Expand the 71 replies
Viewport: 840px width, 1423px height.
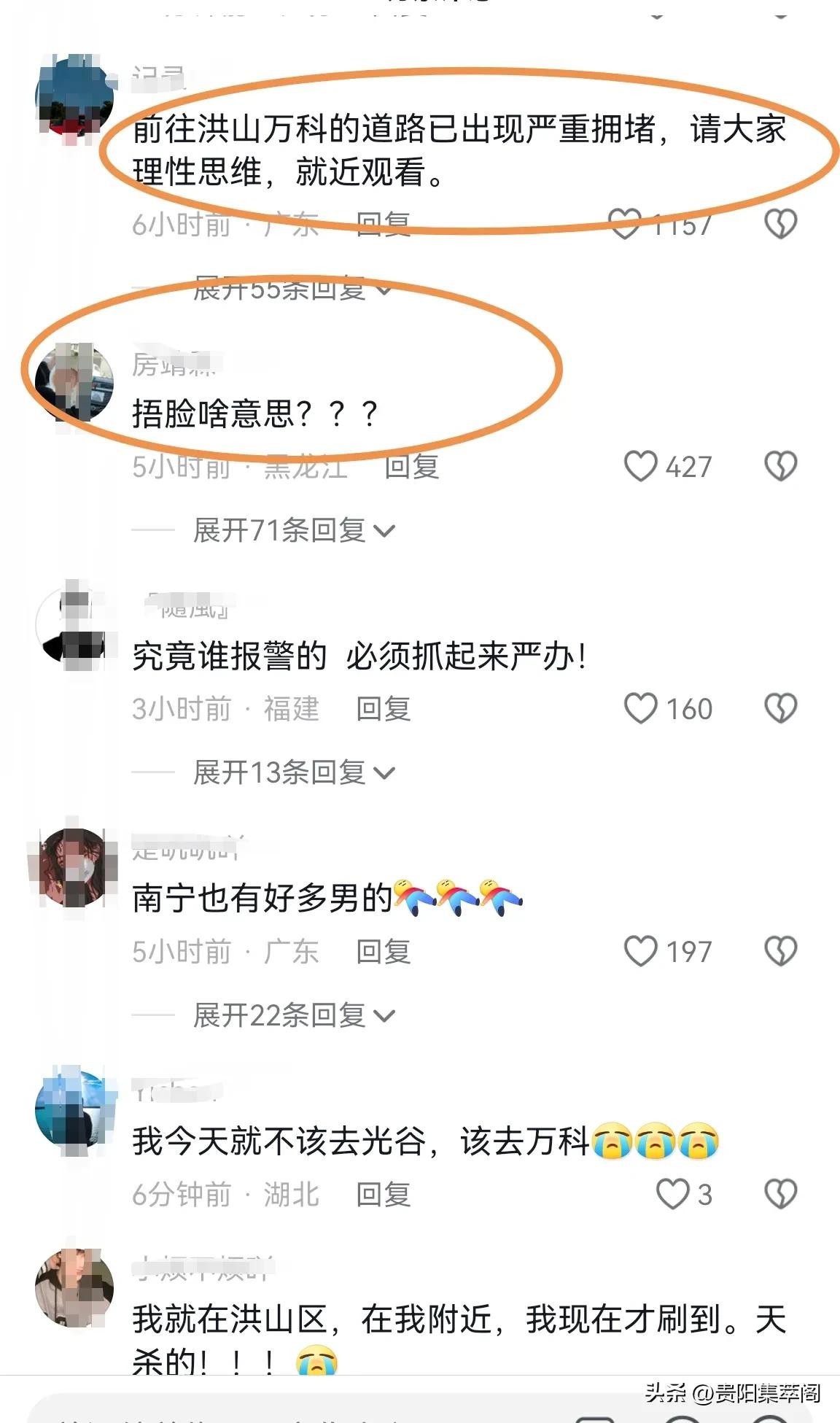(293, 530)
